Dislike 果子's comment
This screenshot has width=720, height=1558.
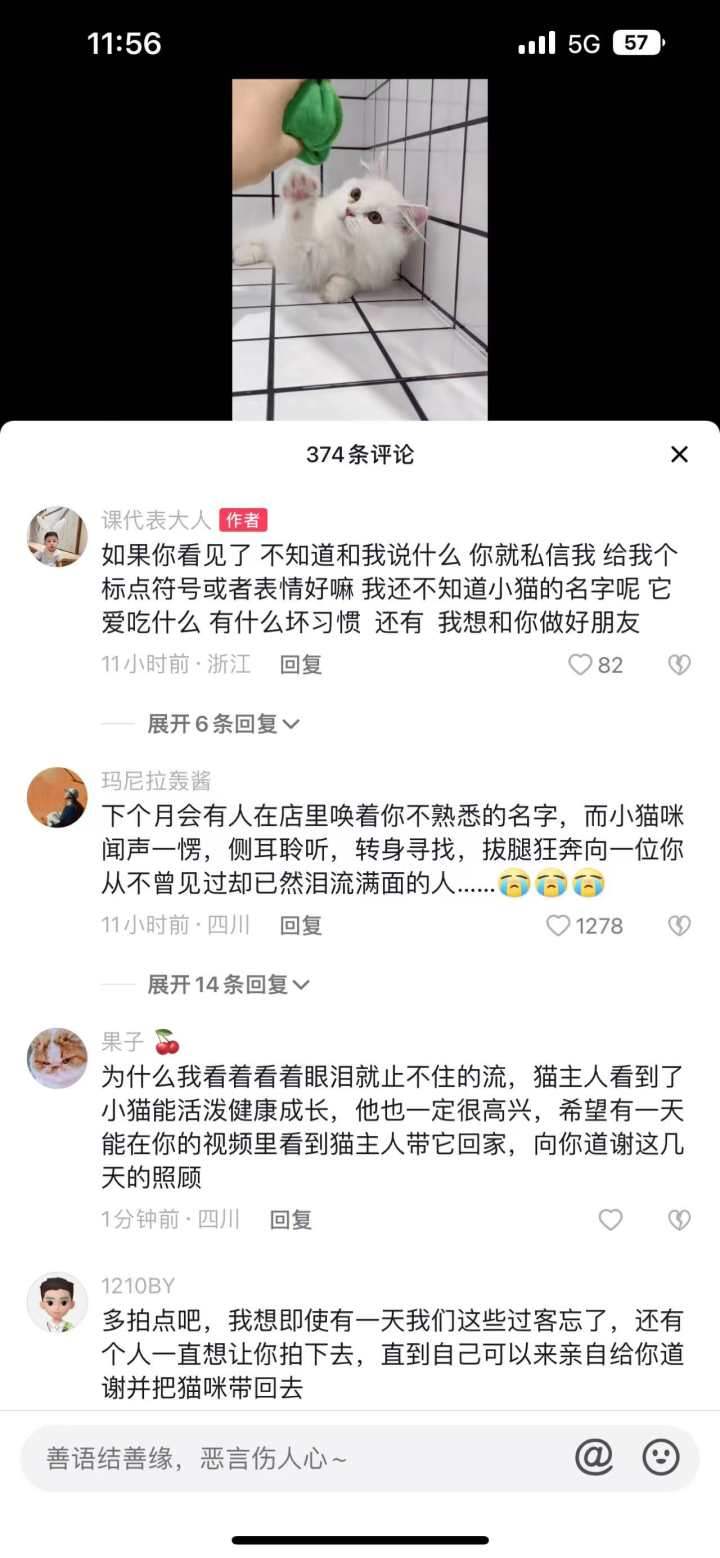(679, 1219)
